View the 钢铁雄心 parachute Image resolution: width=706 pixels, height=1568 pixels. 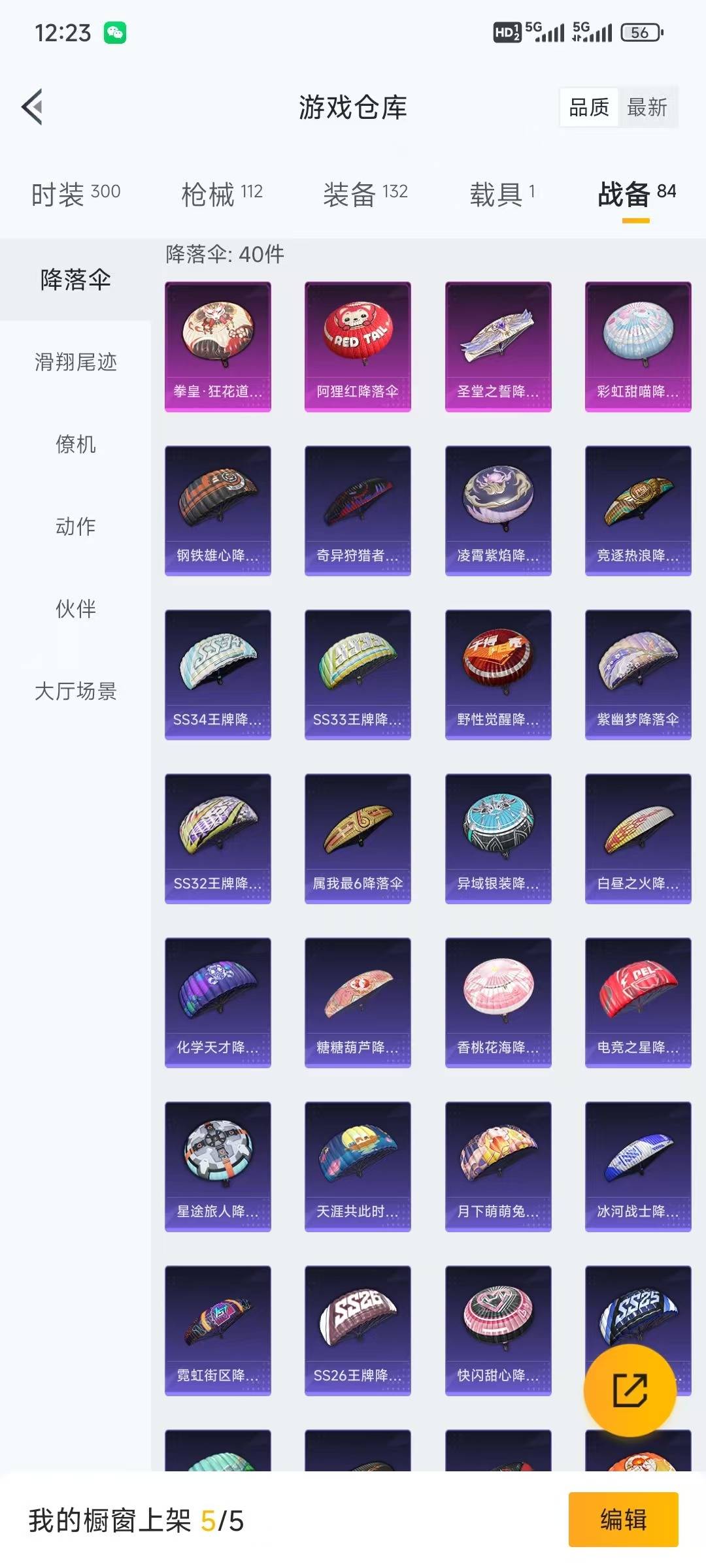tap(218, 510)
